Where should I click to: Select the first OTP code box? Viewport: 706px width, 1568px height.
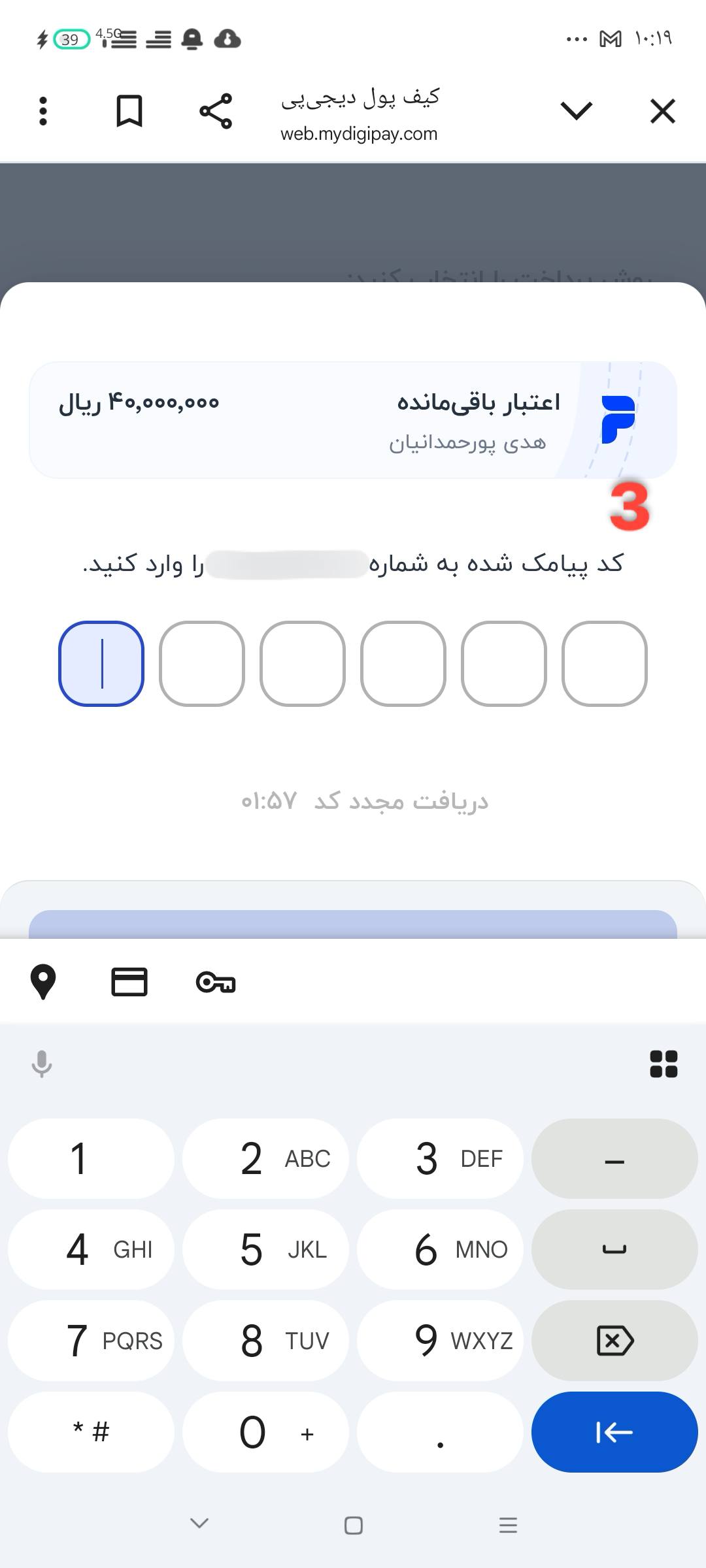[x=101, y=661]
